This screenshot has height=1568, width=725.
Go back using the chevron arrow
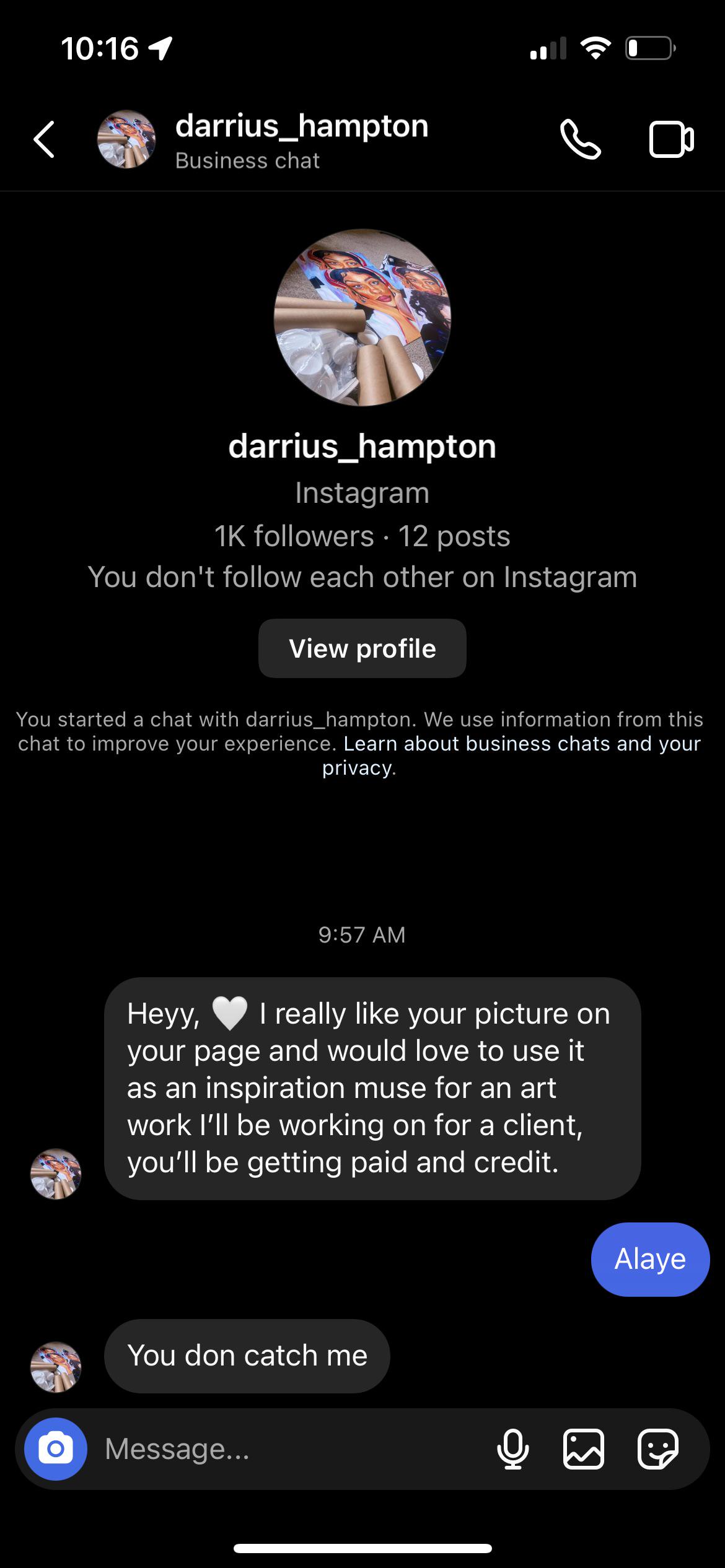[x=43, y=141]
